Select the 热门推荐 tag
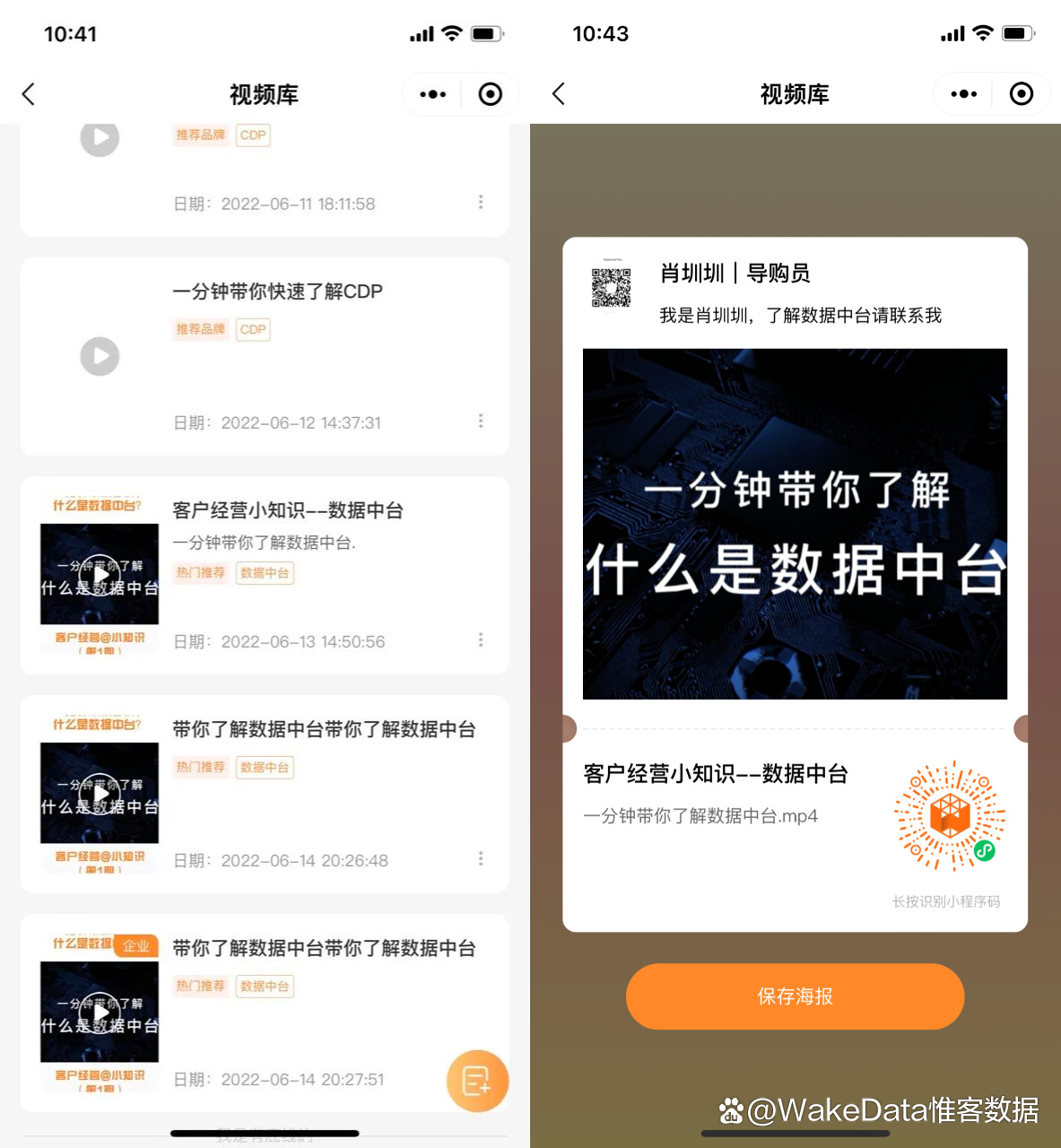Image resolution: width=1061 pixels, height=1148 pixels. tap(200, 572)
